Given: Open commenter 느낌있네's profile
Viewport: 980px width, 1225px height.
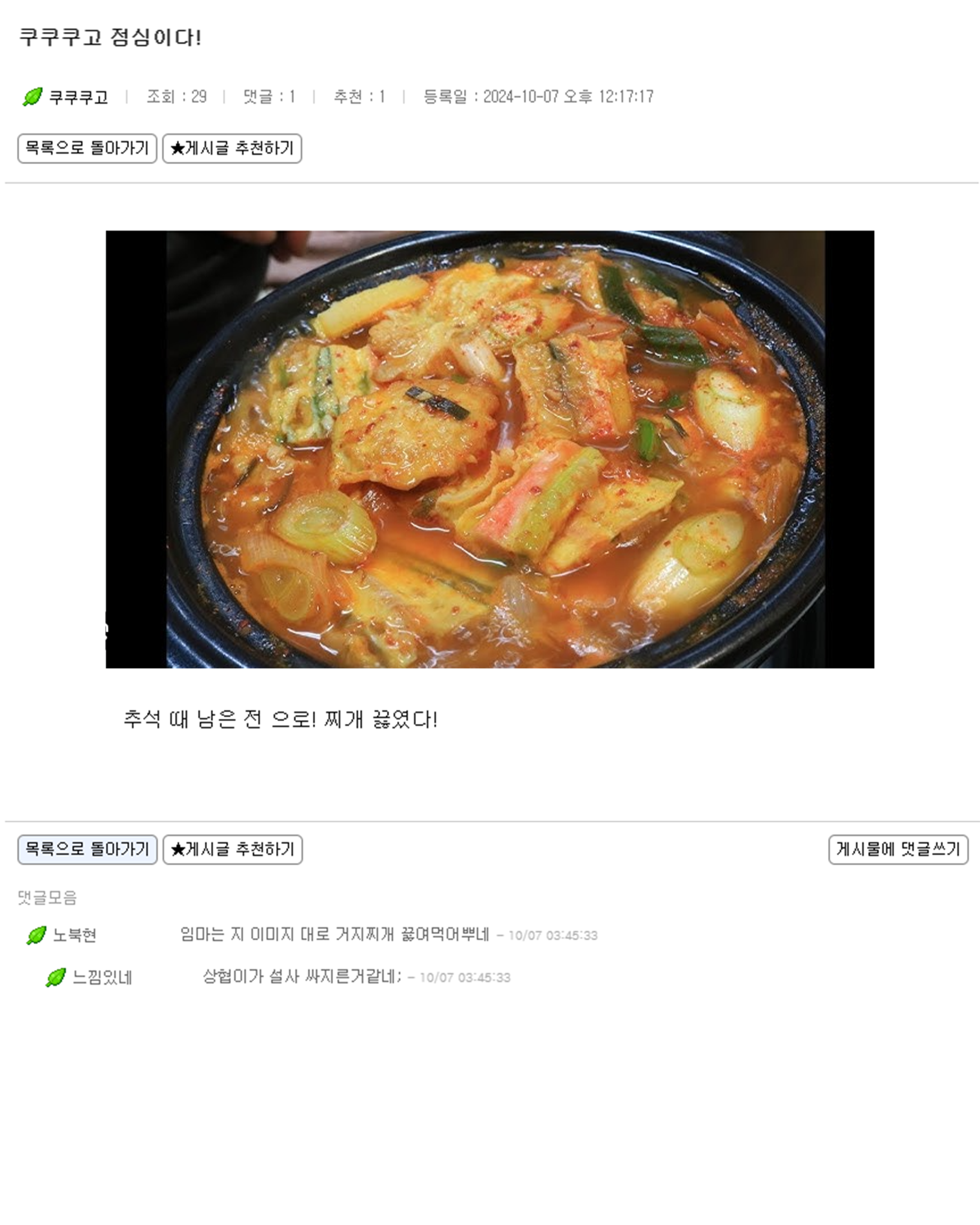Looking at the screenshot, I should pyautogui.click(x=102, y=977).
